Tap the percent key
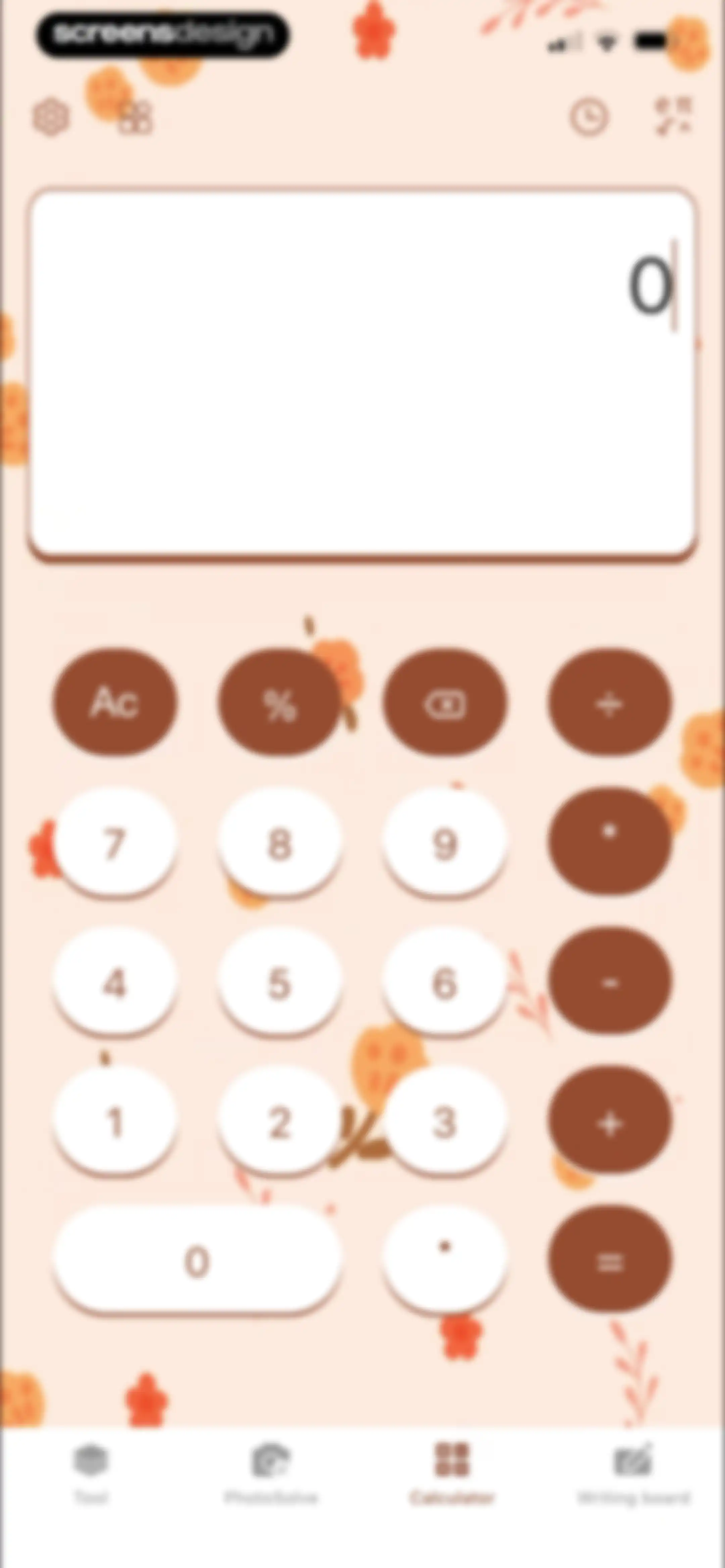This screenshot has width=725, height=1568. [280, 702]
